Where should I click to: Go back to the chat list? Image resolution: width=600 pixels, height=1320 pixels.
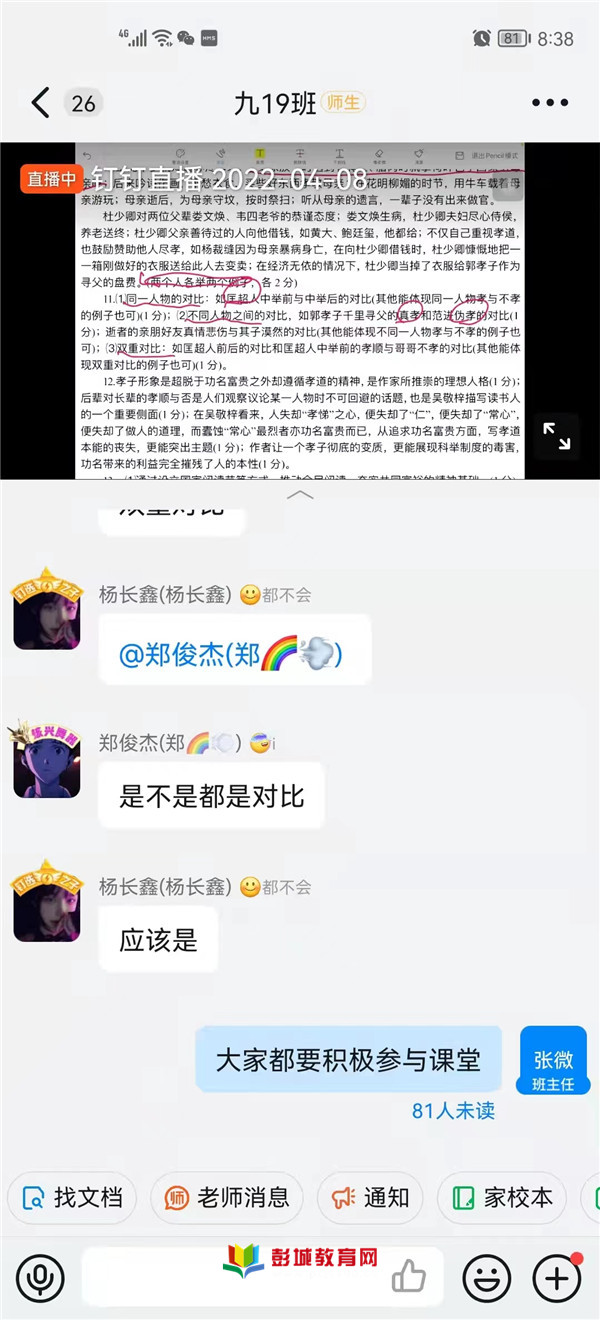[40, 103]
